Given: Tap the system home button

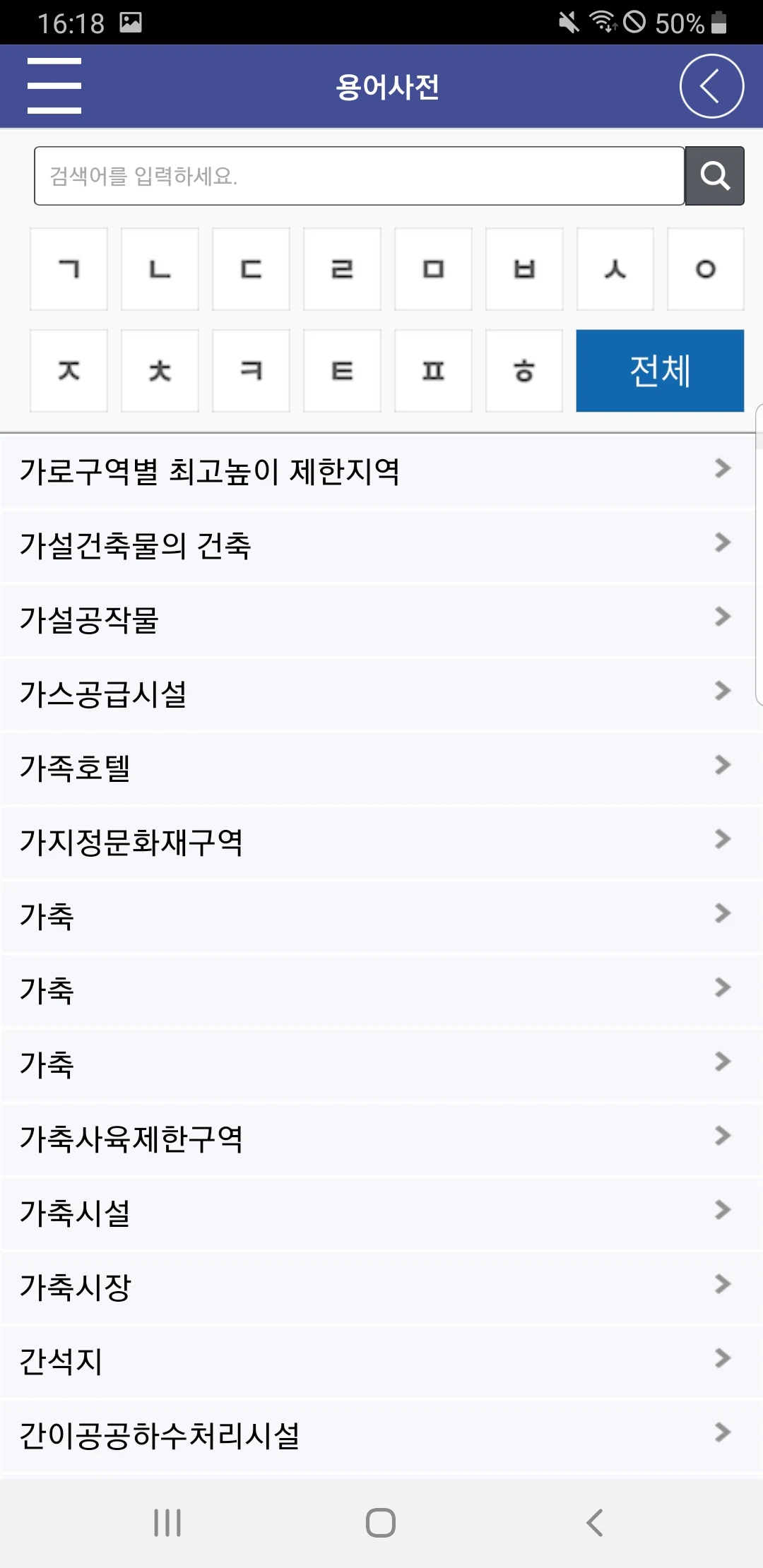Looking at the screenshot, I should 381,1523.
